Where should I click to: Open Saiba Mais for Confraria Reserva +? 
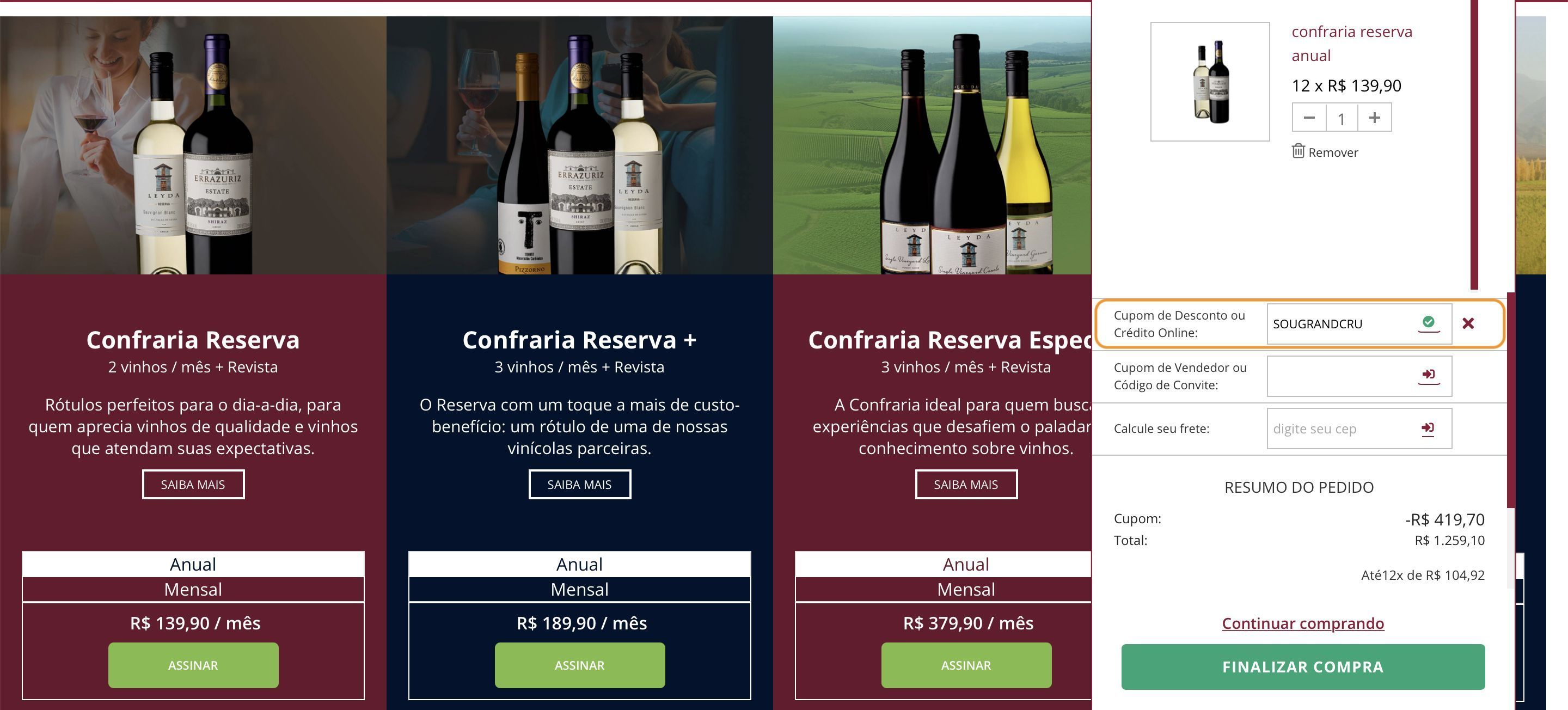[579, 485]
